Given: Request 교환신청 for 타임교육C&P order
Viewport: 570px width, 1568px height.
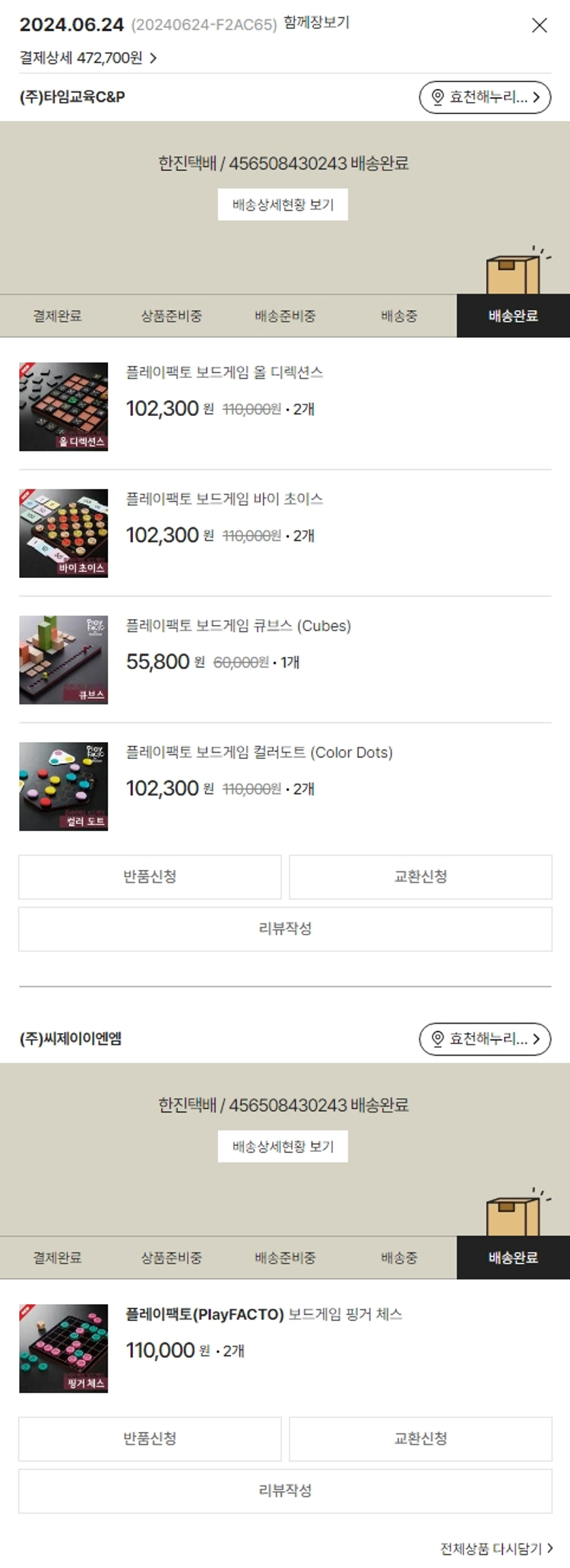Looking at the screenshot, I should pos(420,877).
